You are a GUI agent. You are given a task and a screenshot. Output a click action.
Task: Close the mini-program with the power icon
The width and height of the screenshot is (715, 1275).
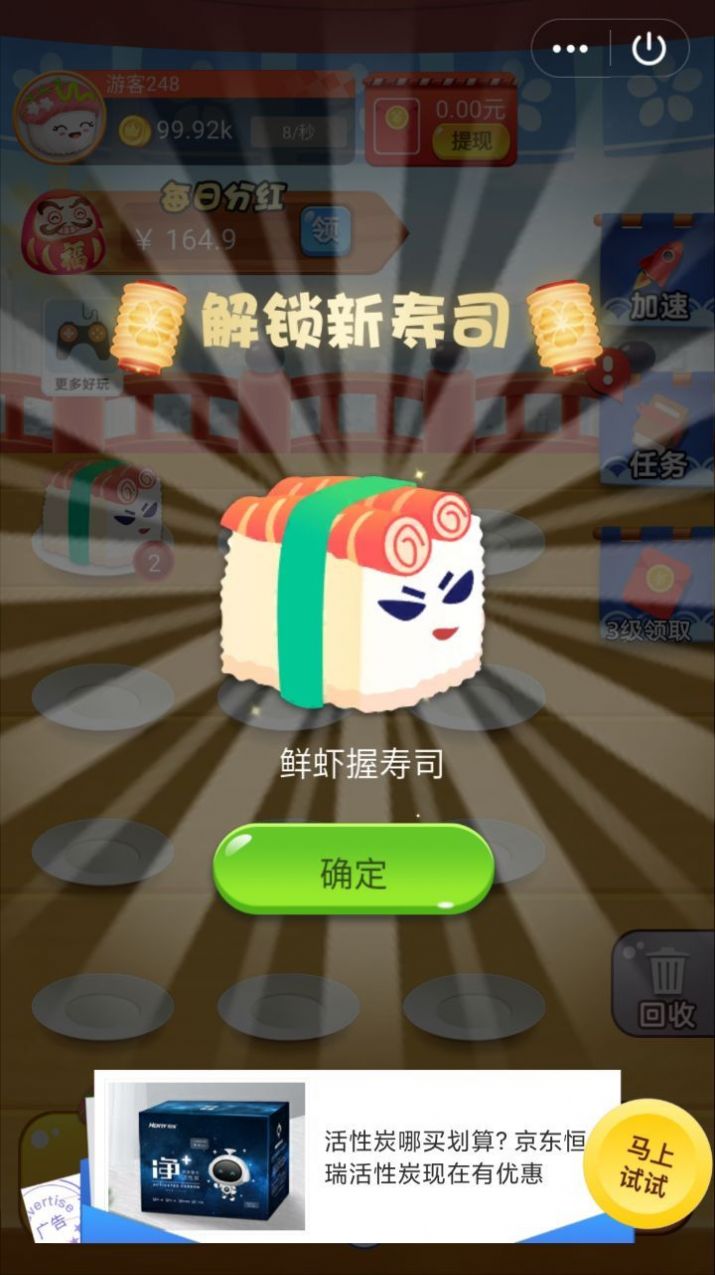coord(649,48)
